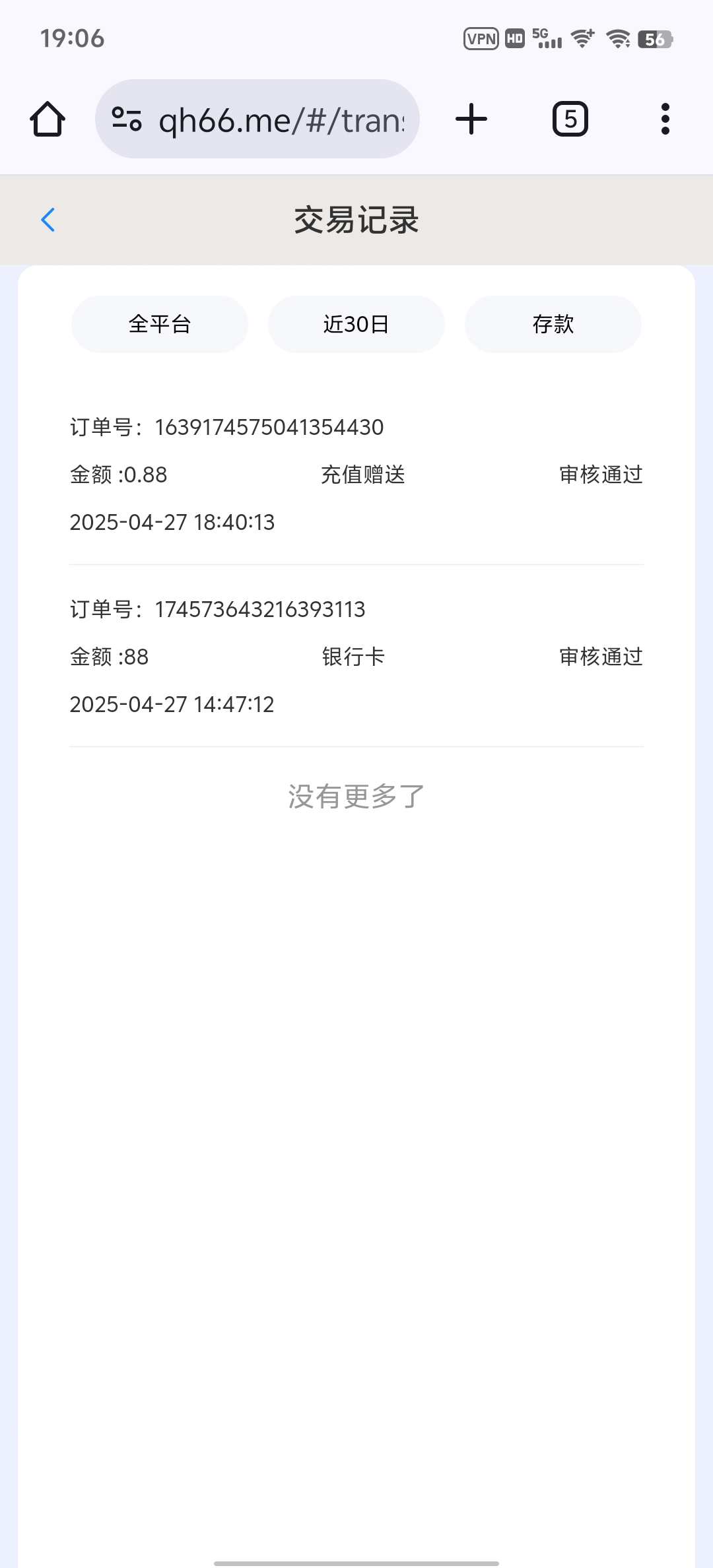Open the 全平台 platform filter
Viewport: 713px width, 1568px height.
(x=159, y=324)
